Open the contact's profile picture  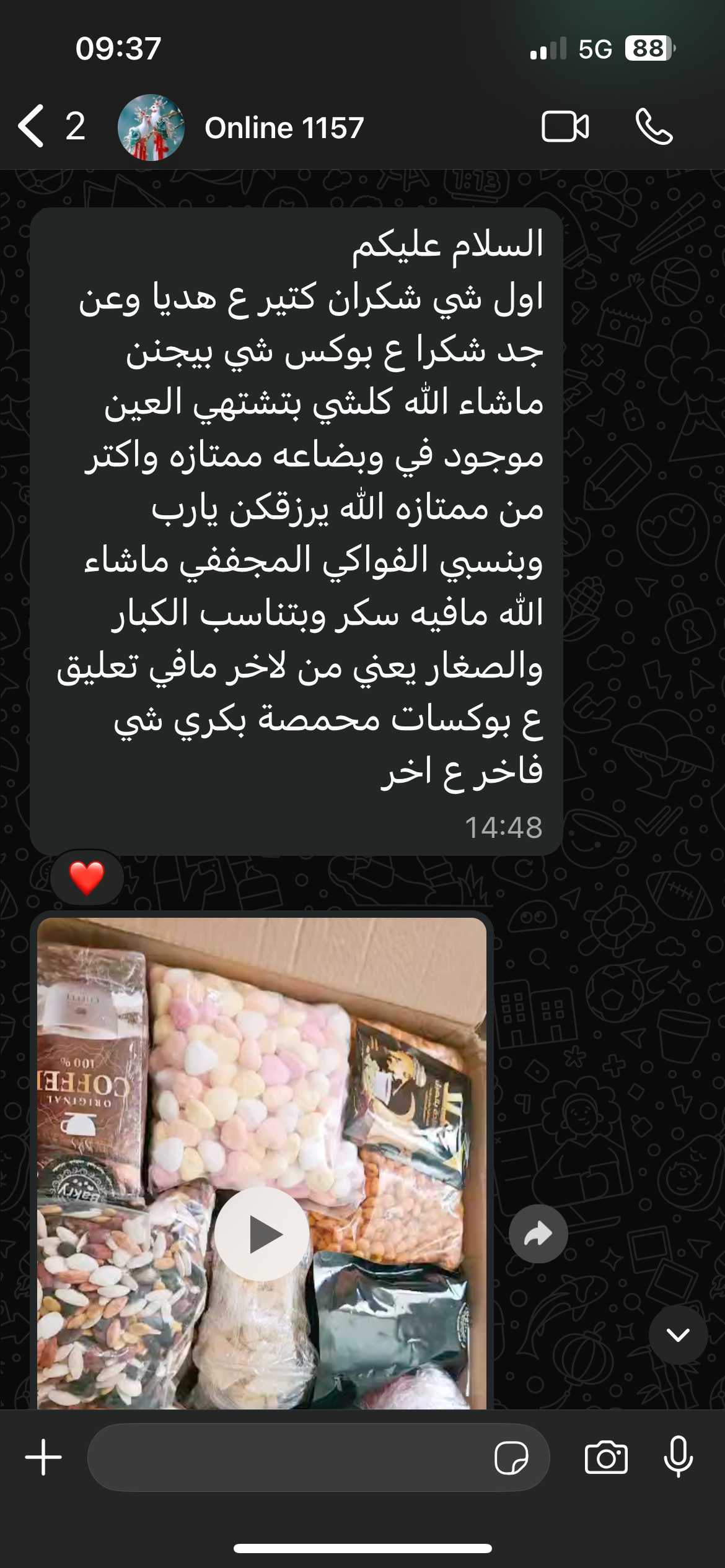coord(151,128)
